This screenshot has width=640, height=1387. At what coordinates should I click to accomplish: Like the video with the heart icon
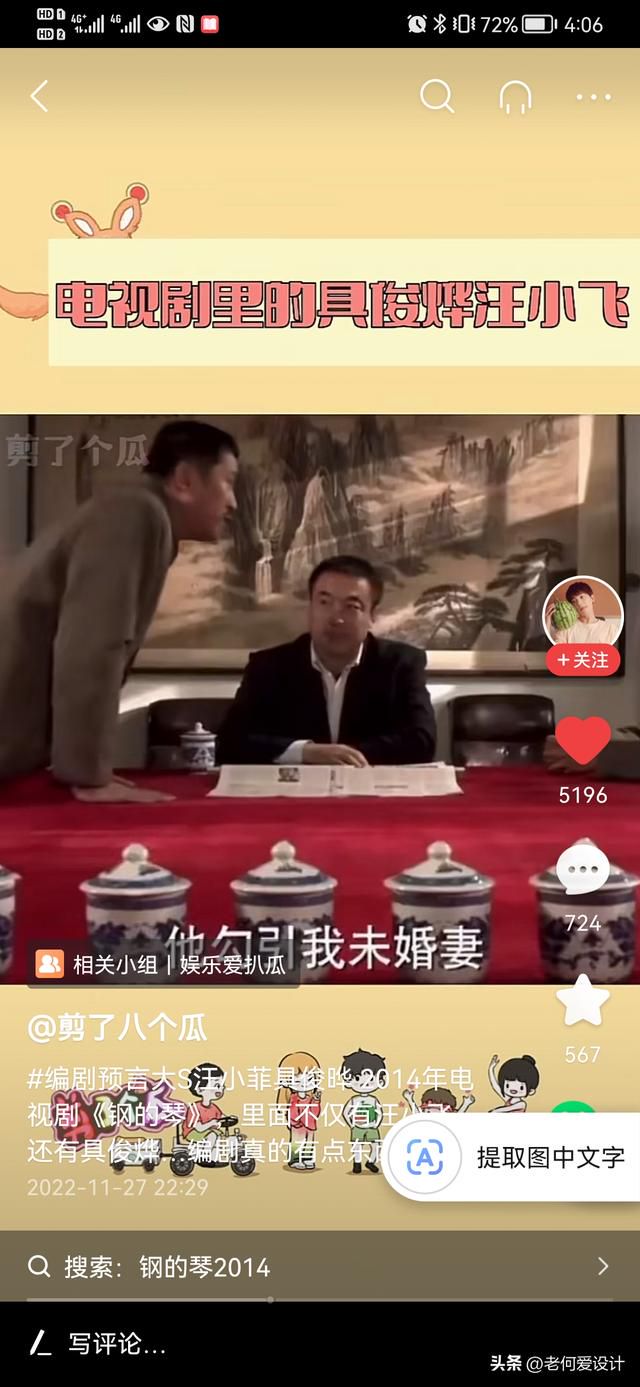click(583, 742)
